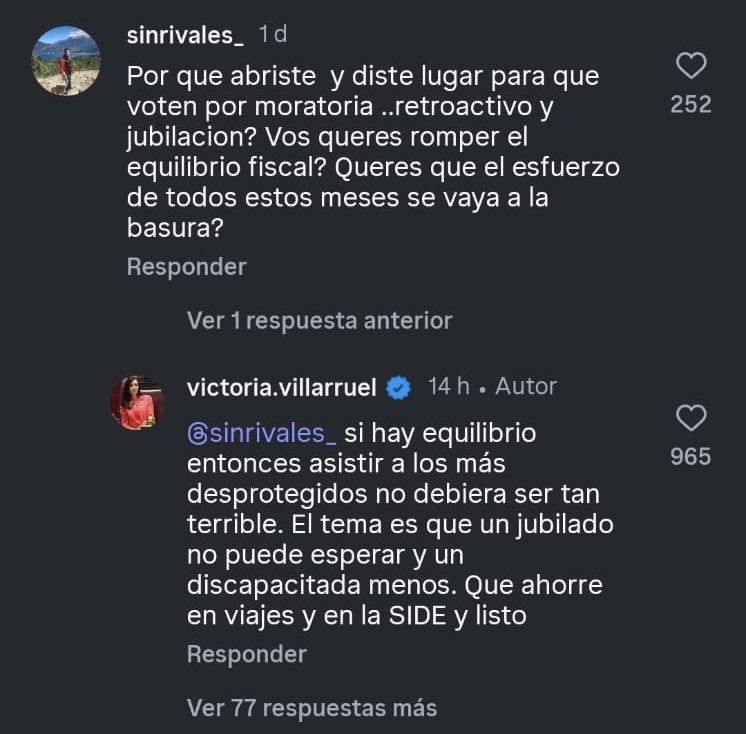Open sinrivales_ profile picture

coord(66,61)
